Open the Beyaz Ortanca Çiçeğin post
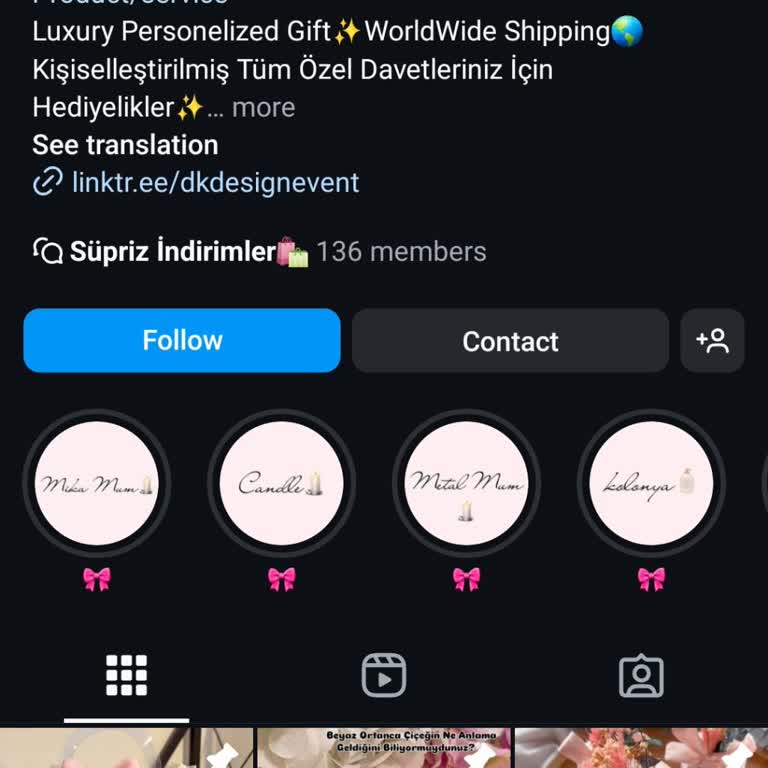The image size is (768, 768). tap(384, 748)
